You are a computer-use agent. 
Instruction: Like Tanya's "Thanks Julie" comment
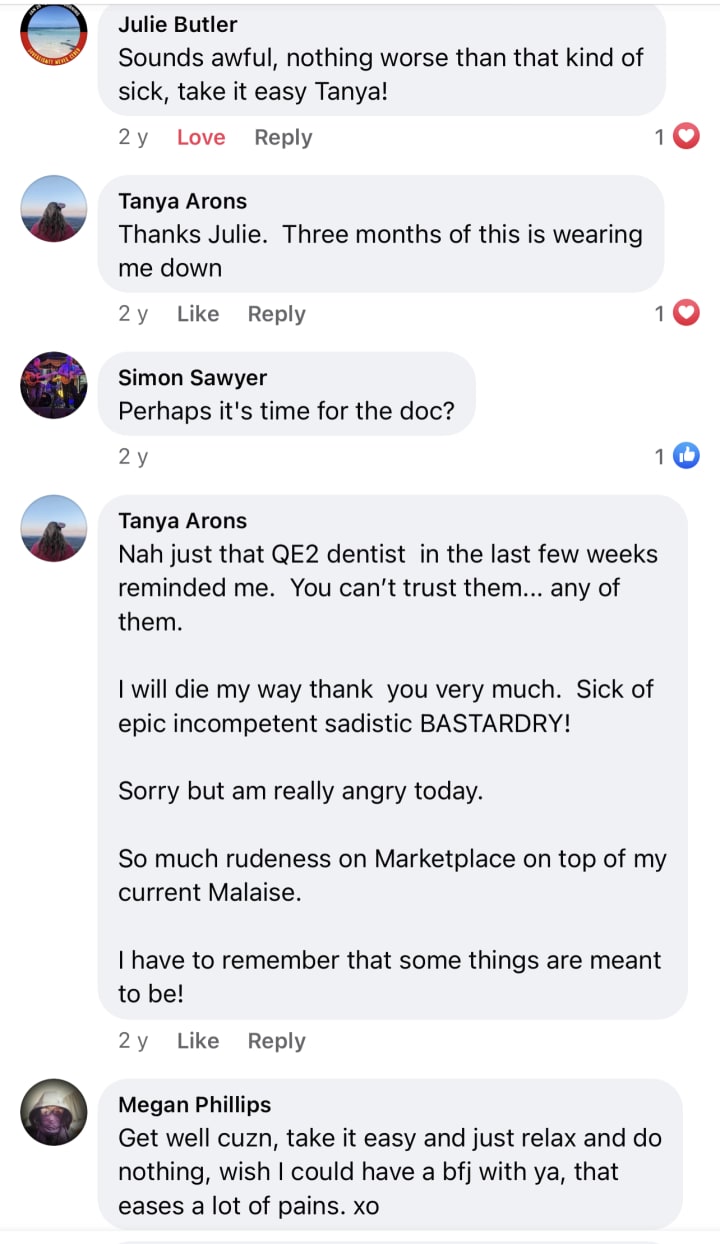pyautogui.click(x=197, y=314)
